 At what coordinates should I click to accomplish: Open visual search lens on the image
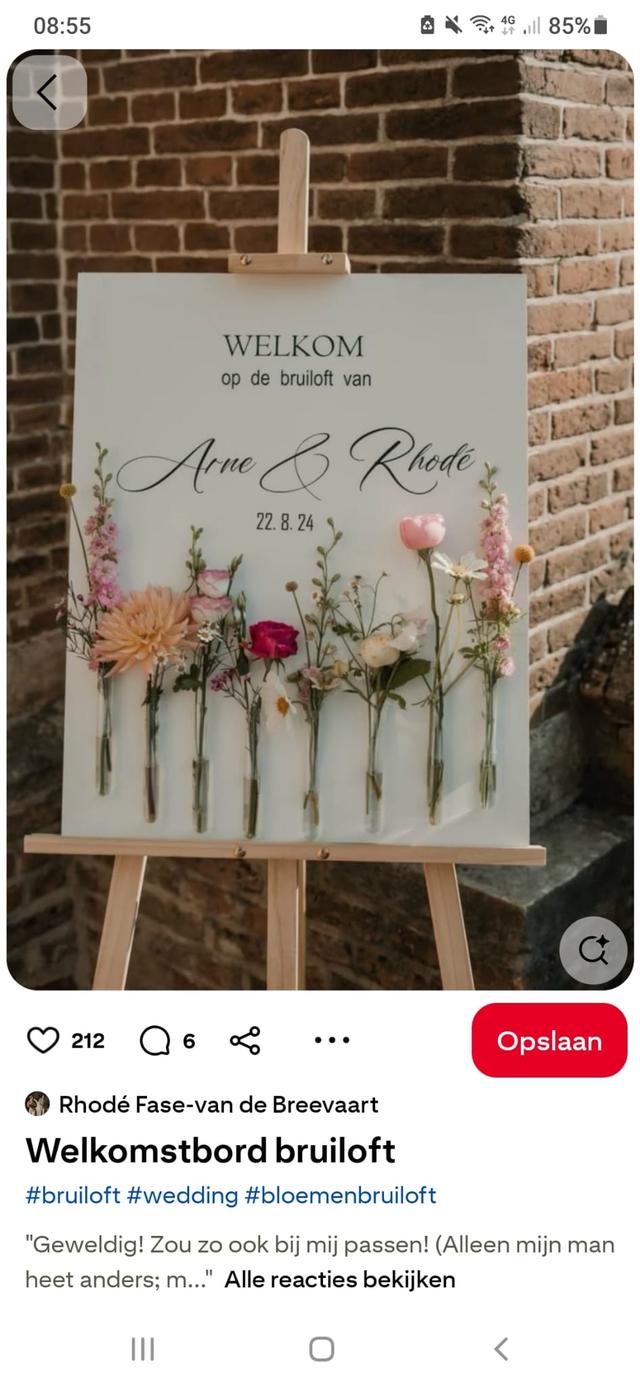[593, 950]
